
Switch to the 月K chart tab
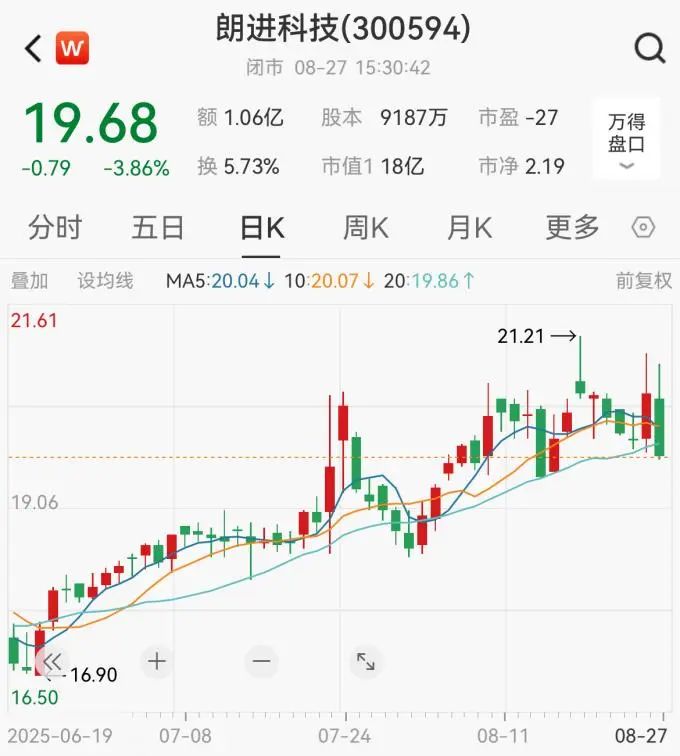(469, 228)
